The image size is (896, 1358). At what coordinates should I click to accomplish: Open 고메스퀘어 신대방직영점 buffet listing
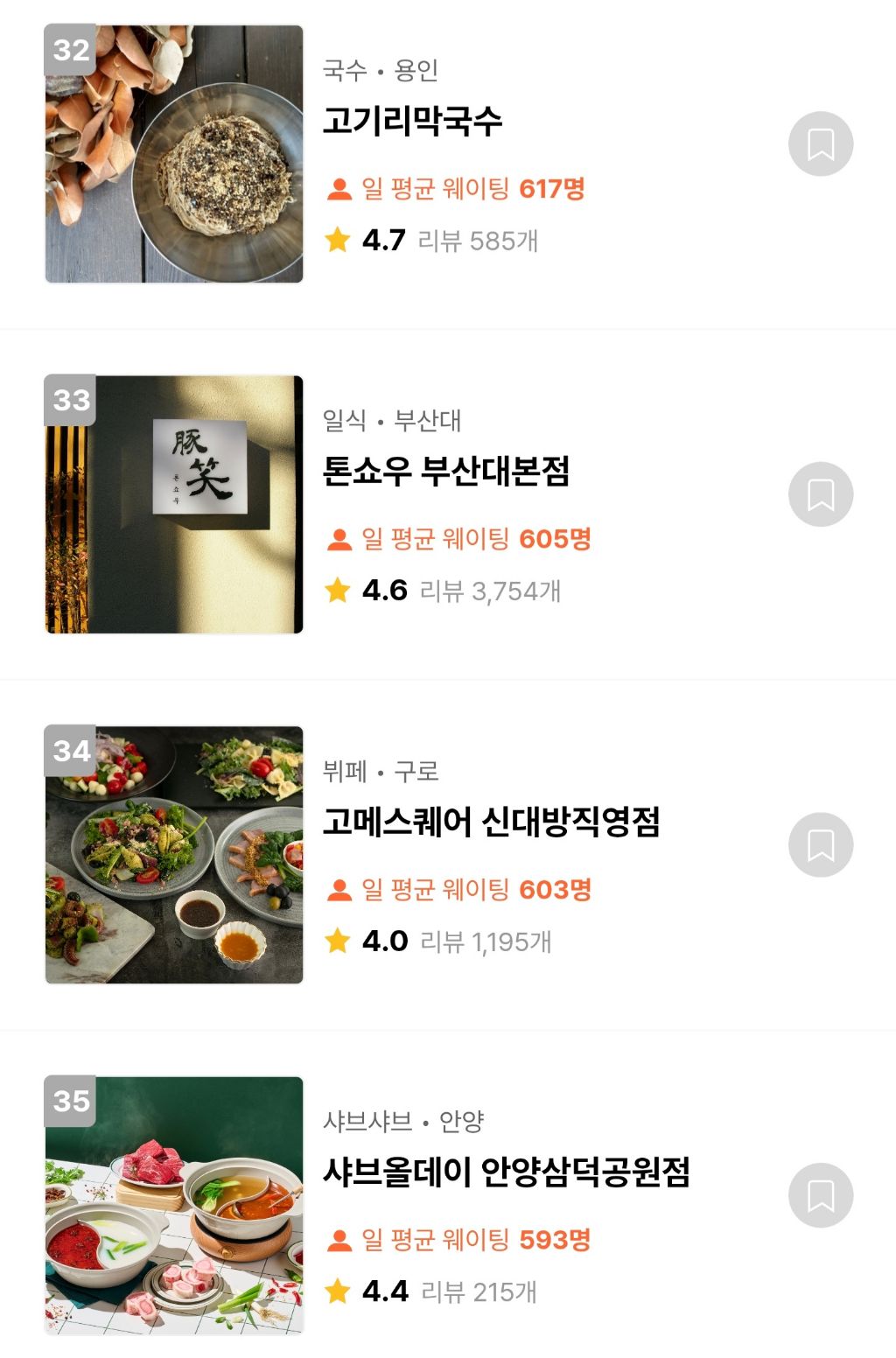tap(490, 822)
